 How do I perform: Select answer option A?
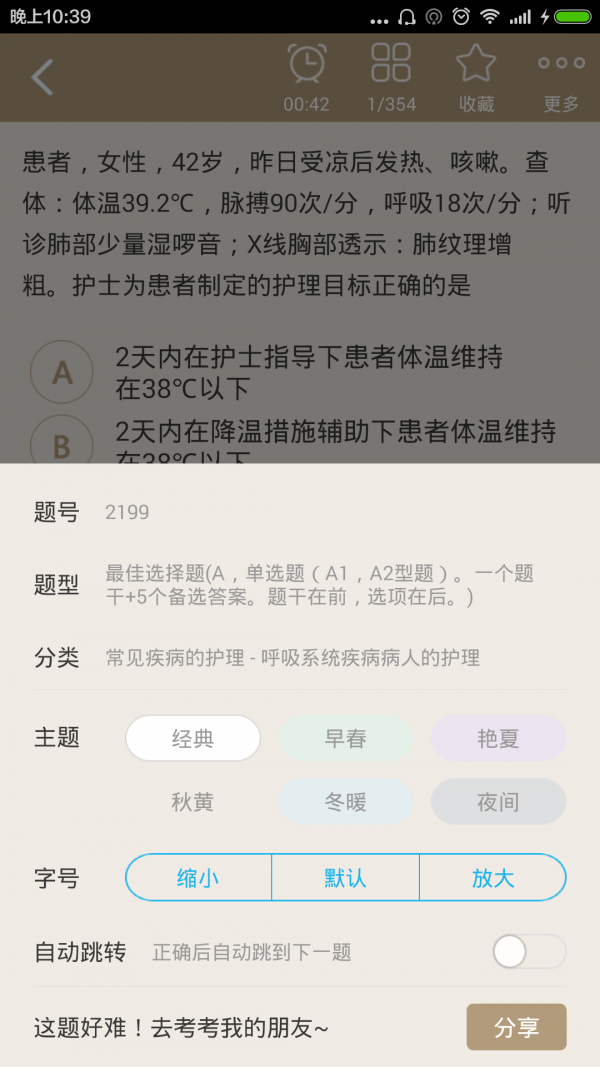pos(62,372)
